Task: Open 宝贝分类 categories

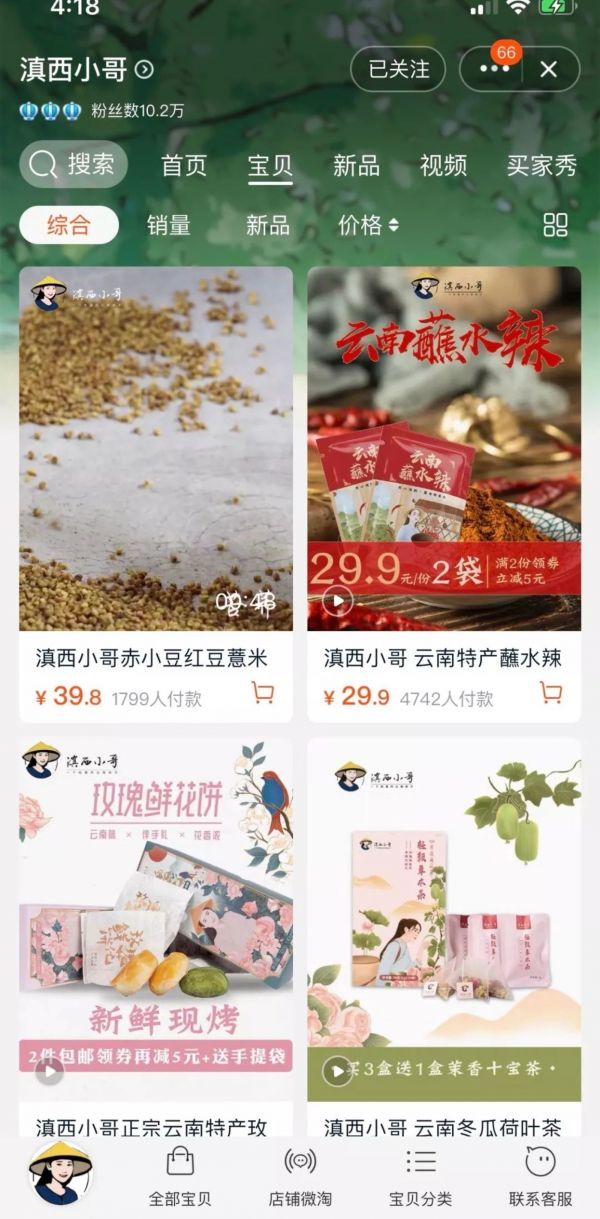Action: pos(420,1175)
